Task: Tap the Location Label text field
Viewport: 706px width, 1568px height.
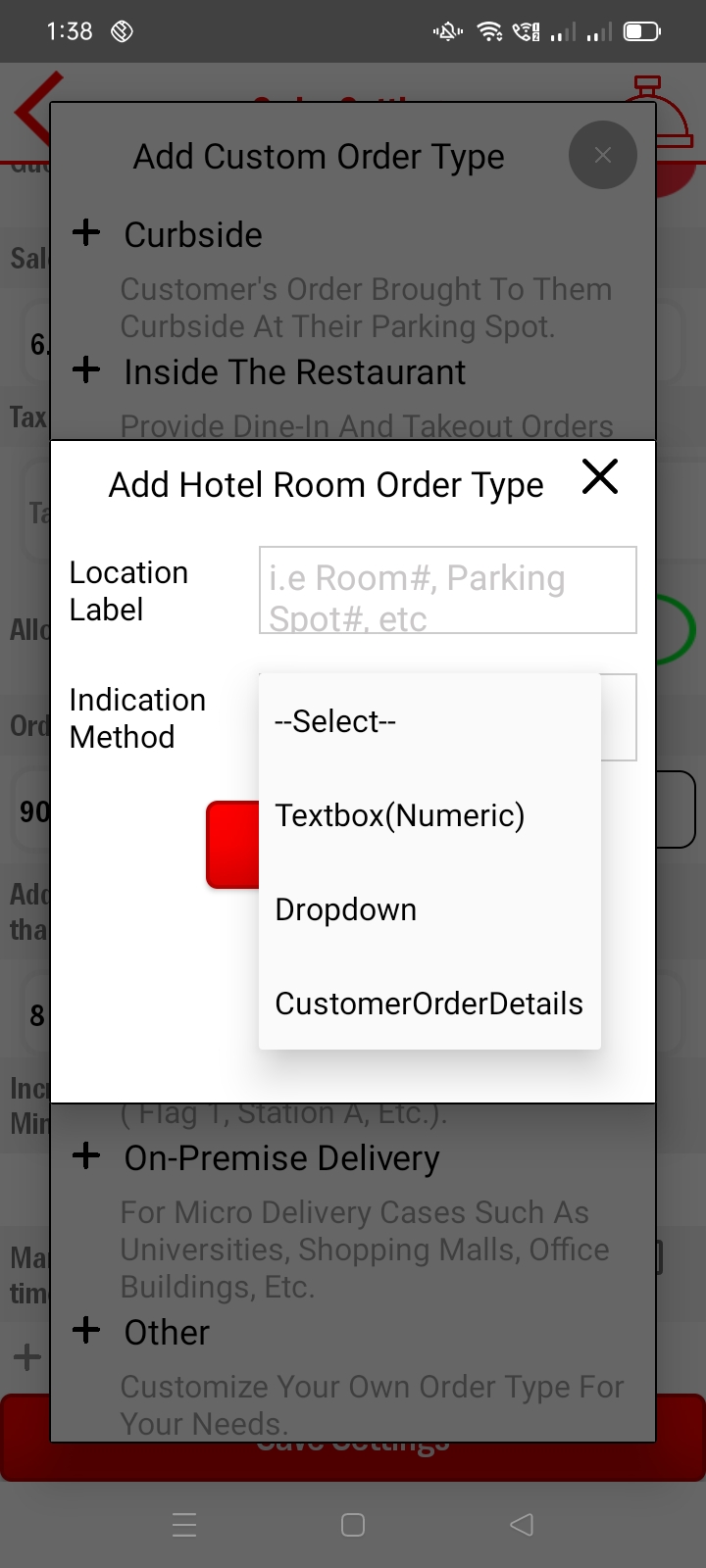Action: pos(447,590)
